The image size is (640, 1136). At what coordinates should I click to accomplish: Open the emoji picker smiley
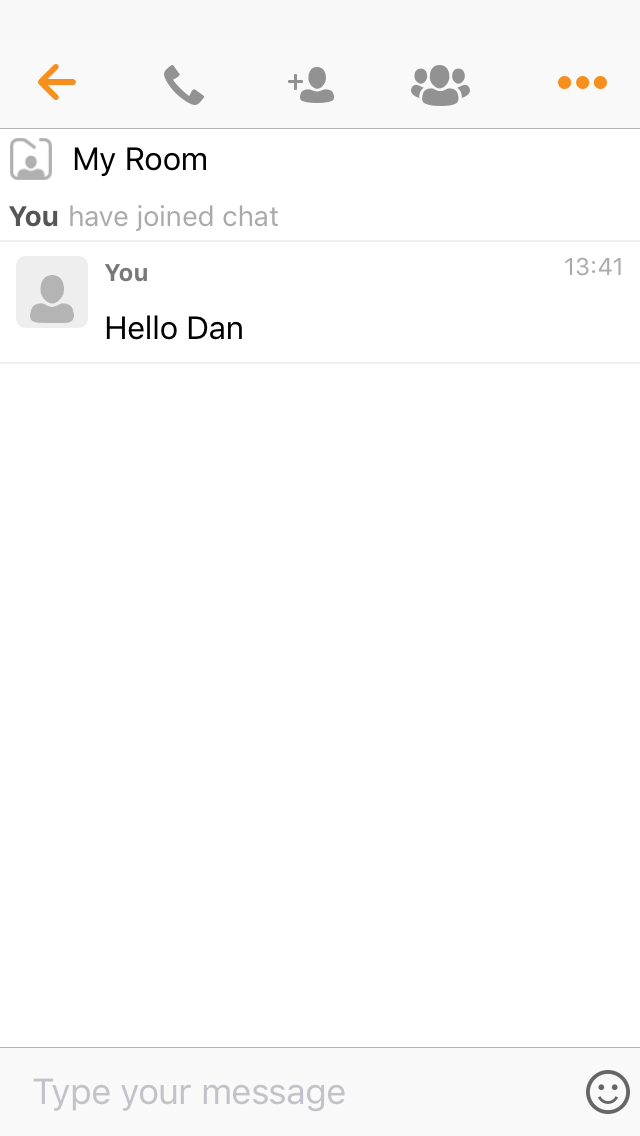coord(607,1092)
